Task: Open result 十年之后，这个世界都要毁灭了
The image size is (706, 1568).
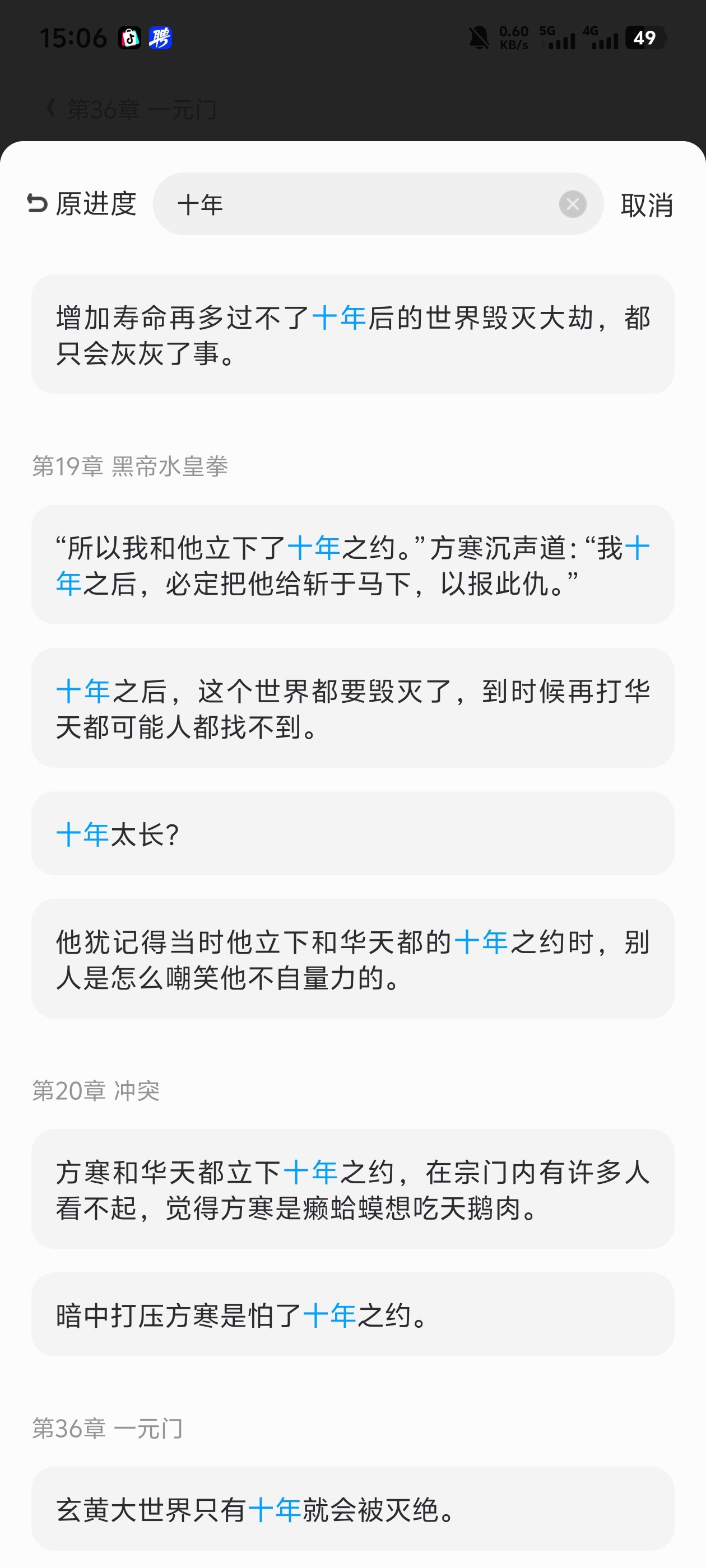Action: tap(352, 708)
